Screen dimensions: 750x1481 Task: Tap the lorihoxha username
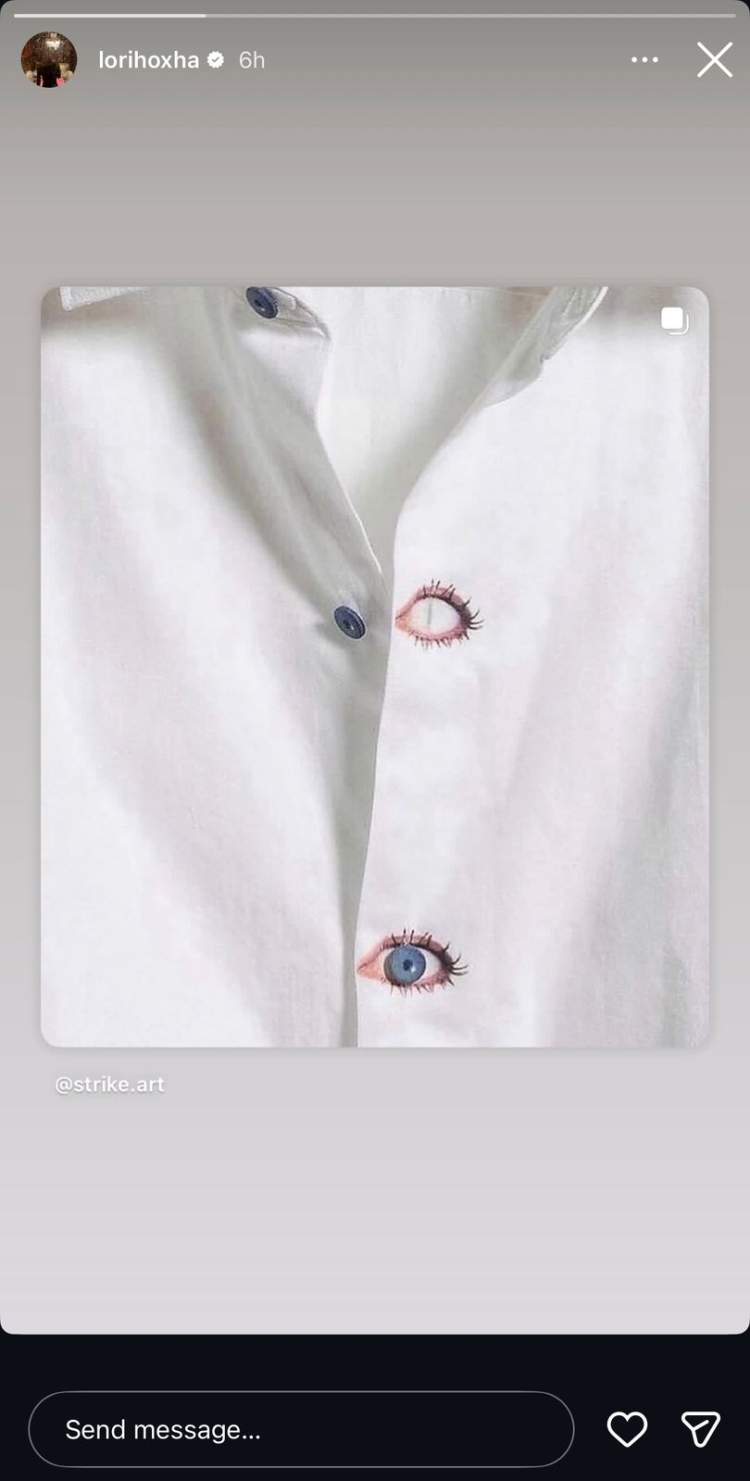tap(148, 60)
